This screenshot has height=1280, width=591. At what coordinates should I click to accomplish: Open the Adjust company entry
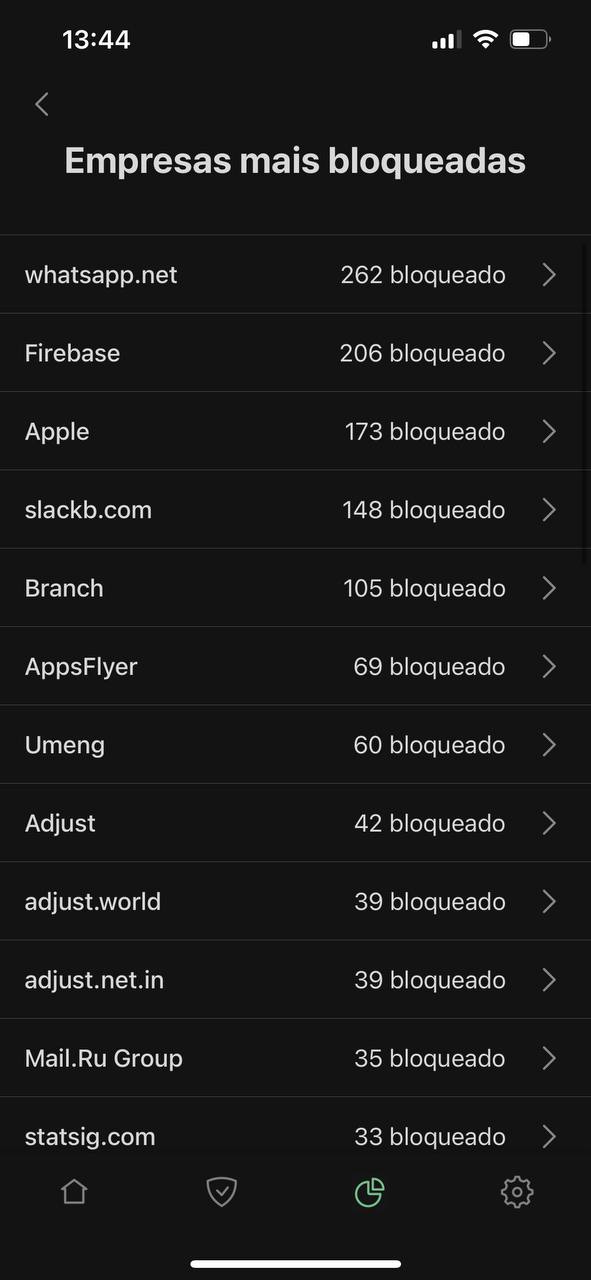pyautogui.click(x=295, y=823)
